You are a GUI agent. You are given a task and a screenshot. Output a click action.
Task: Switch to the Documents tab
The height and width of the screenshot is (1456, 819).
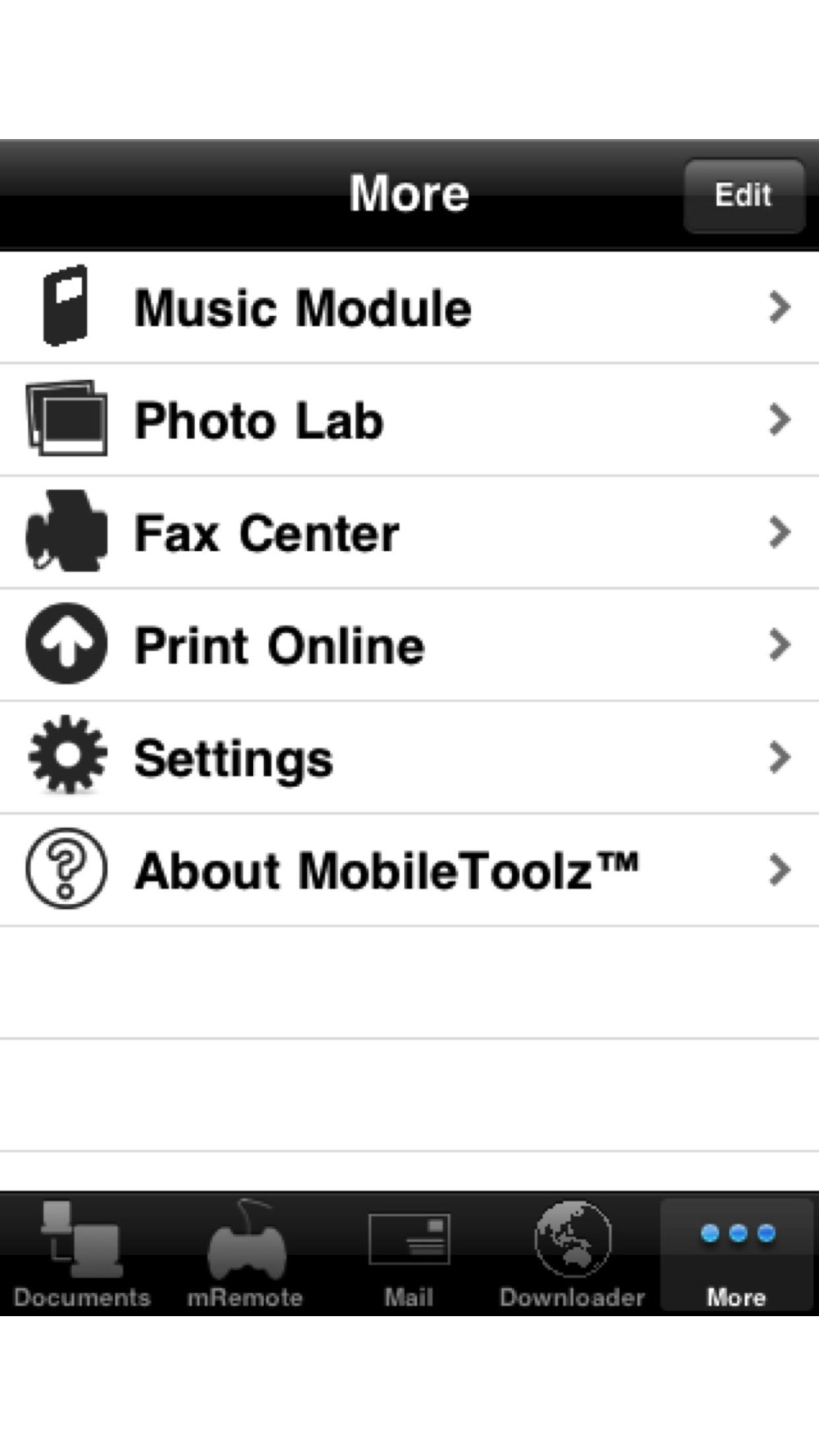click(x=82, y=1254)
